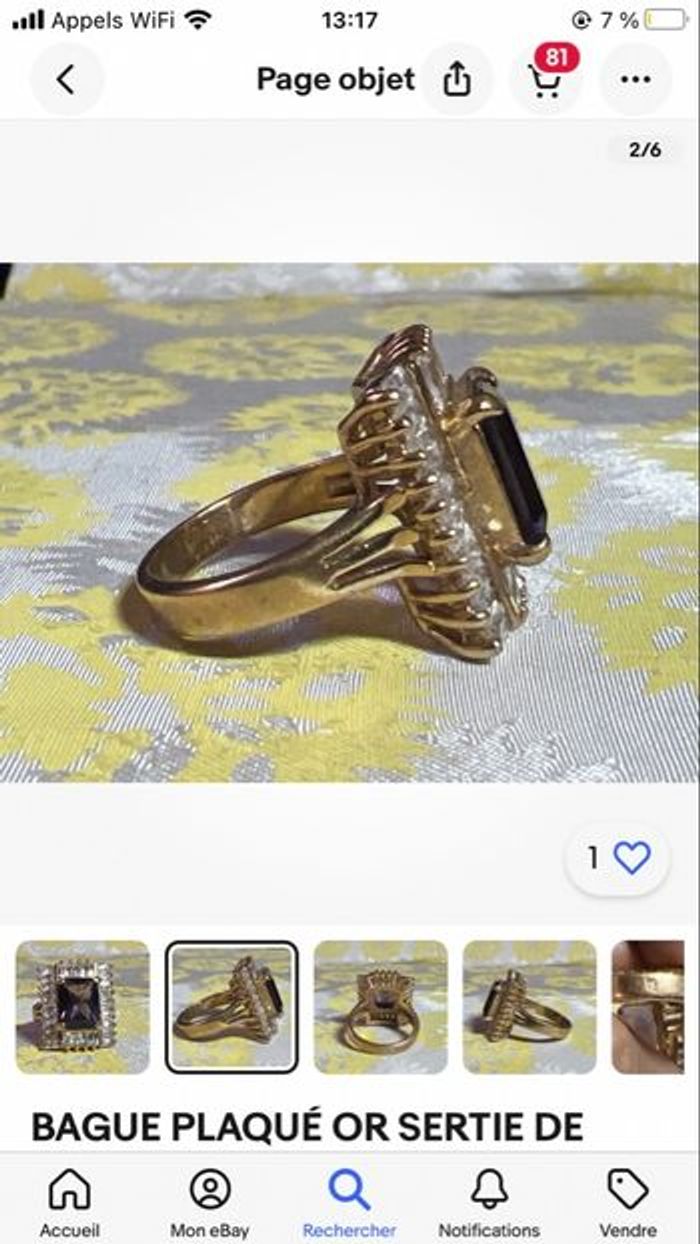Share this ring listing
700x1244 pixels.
pos(456,80)
